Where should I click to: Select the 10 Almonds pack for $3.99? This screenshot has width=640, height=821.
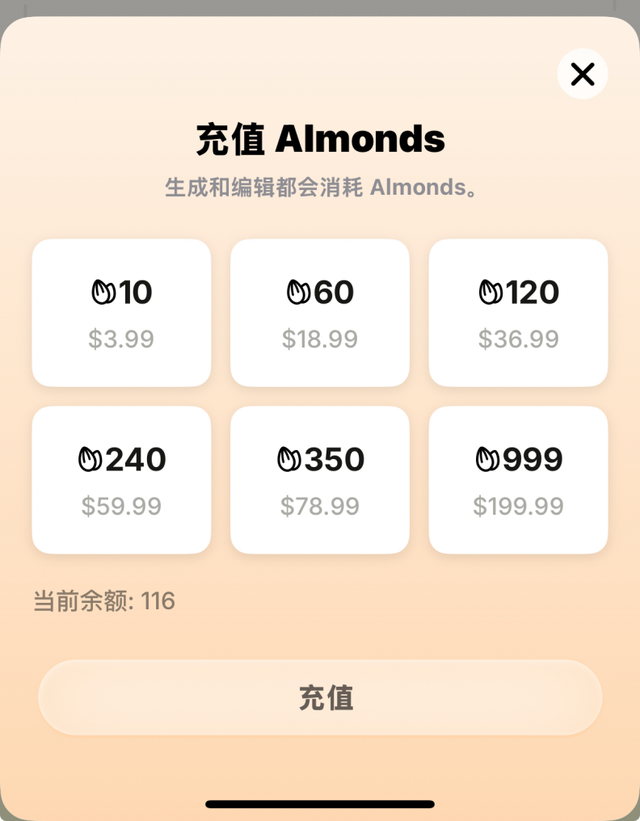[x=121, y=313]
